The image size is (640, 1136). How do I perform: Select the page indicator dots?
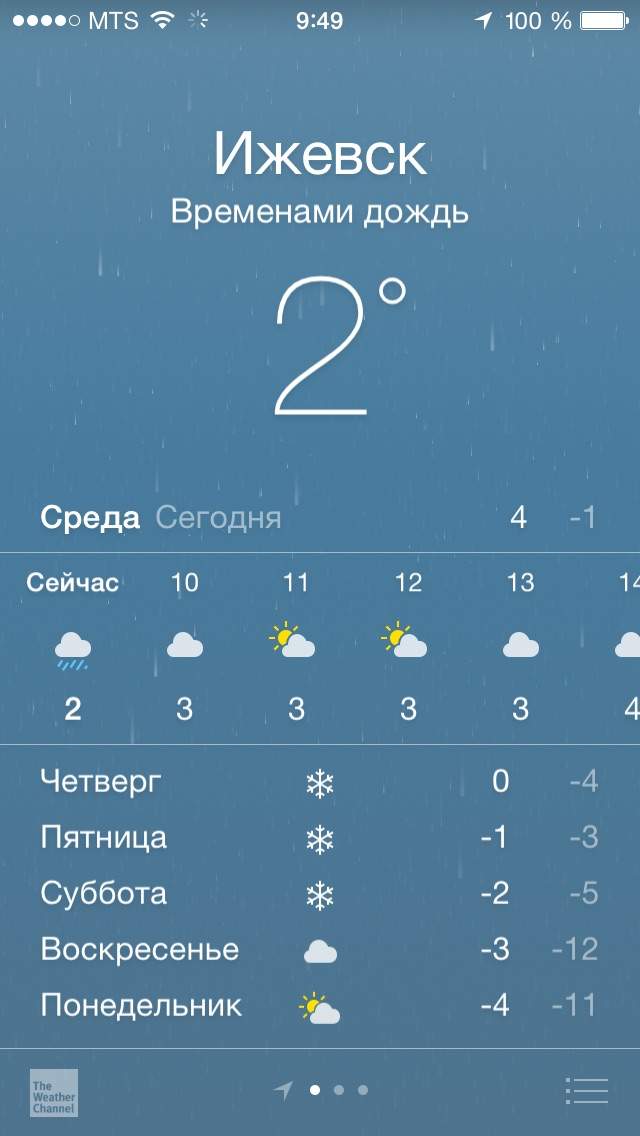[x=321, y=1090]
